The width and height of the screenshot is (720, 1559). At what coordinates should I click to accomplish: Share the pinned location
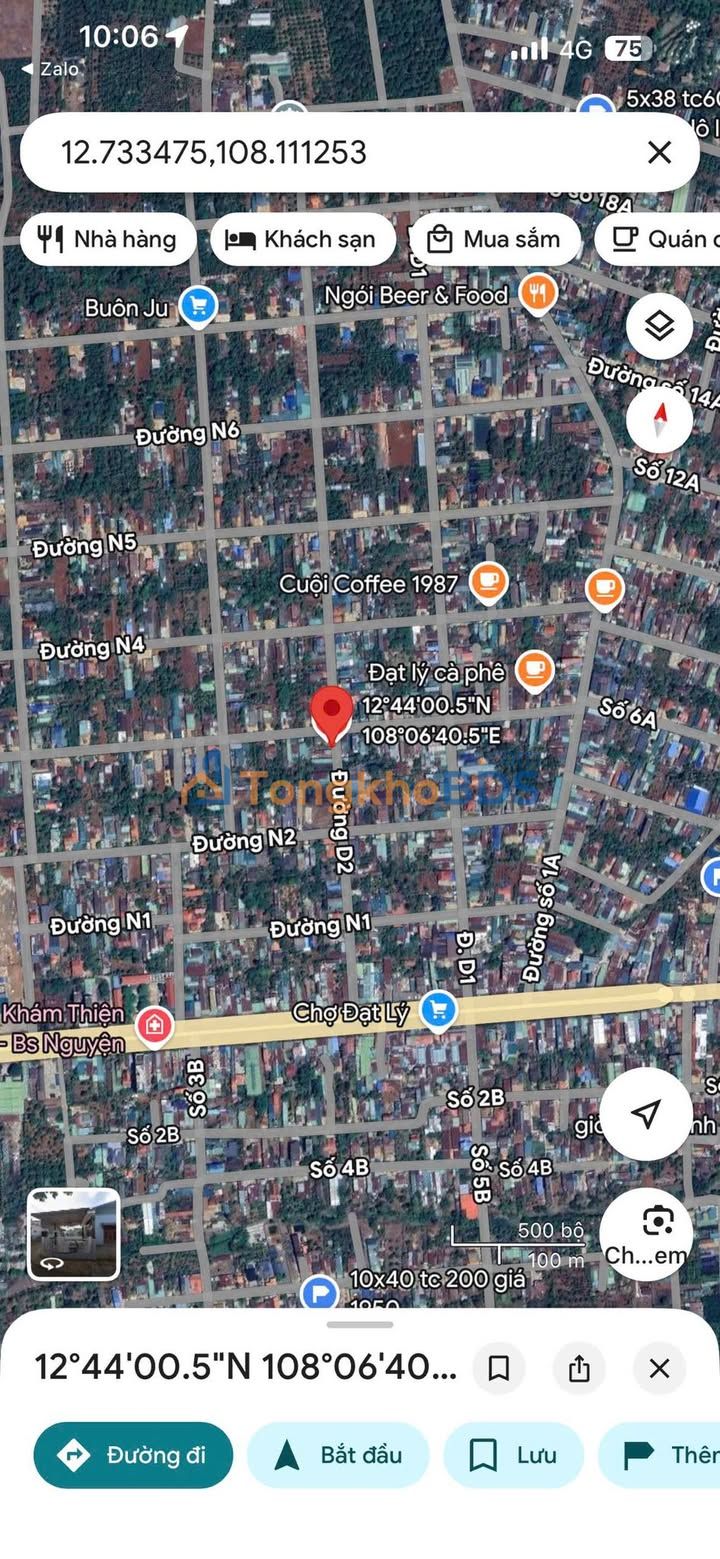click(x=579, y=1368)
